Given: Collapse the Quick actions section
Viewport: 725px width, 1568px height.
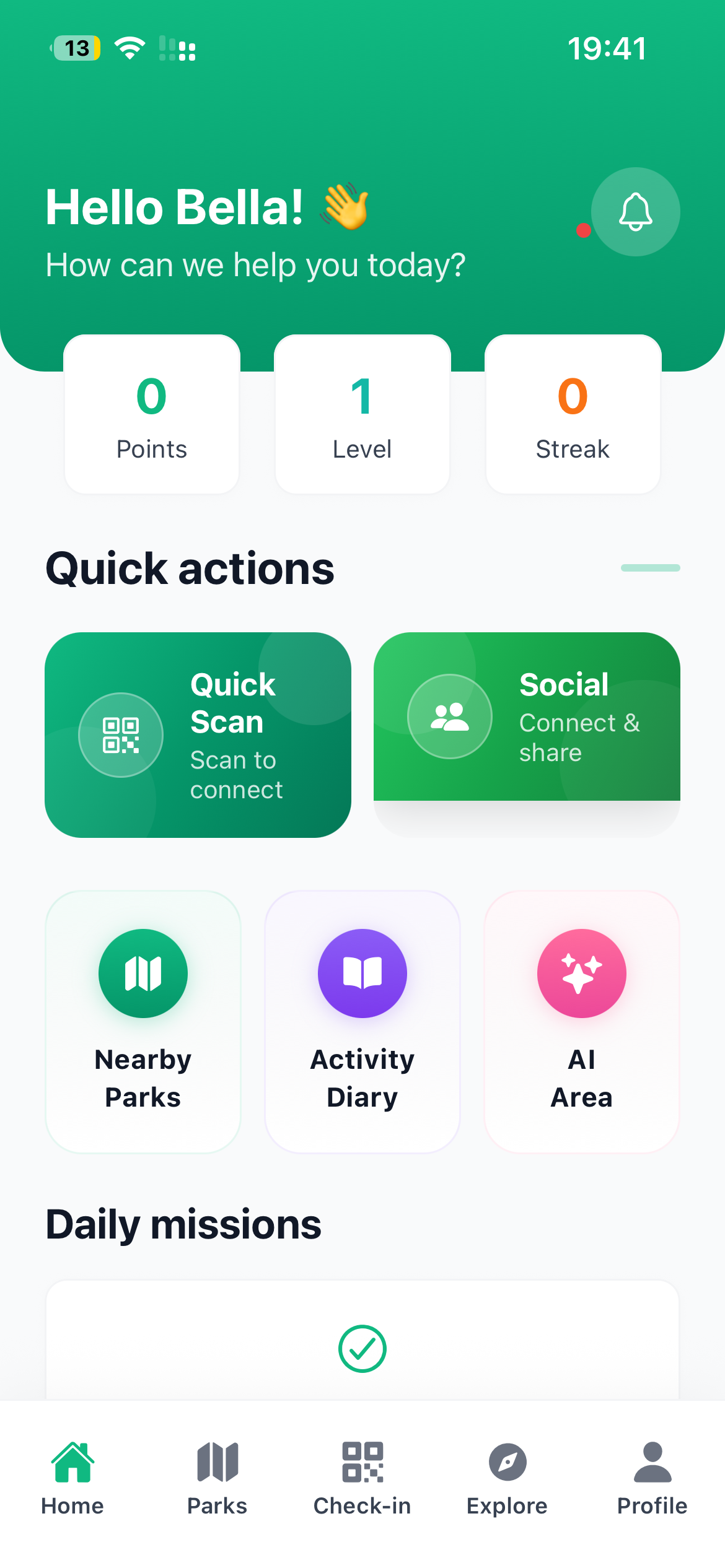Looking at the screenshot, I should 649,567.
